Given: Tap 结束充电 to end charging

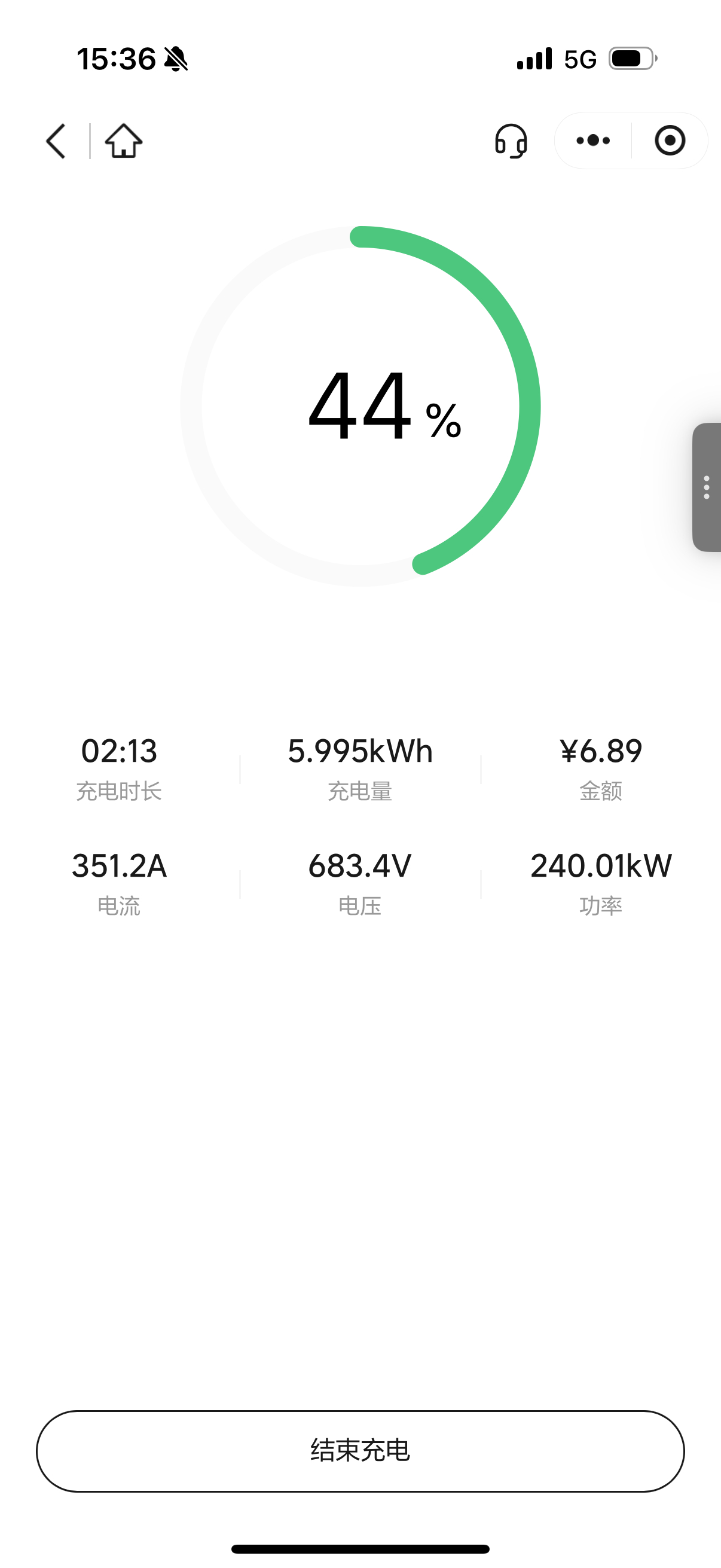Looking at the screenshot, I should point(360,1451).
